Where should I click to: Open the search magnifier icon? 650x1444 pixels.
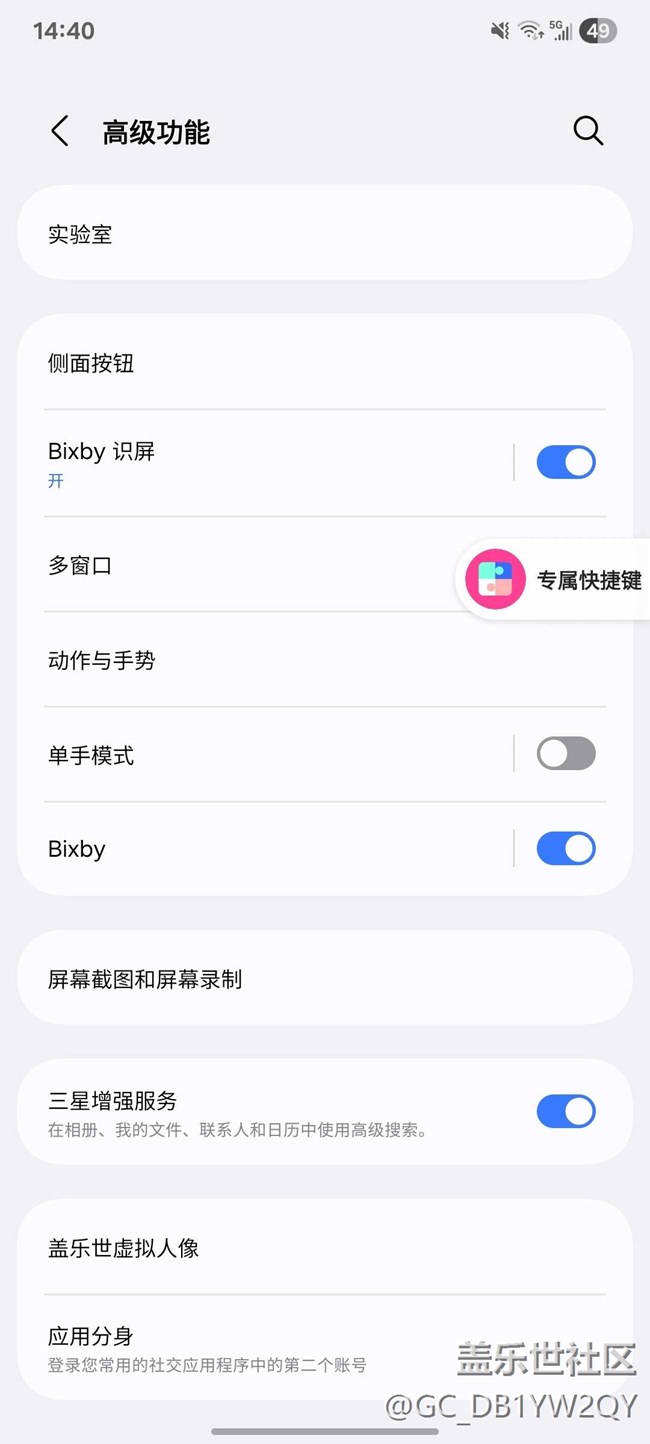tap(588, 131)
